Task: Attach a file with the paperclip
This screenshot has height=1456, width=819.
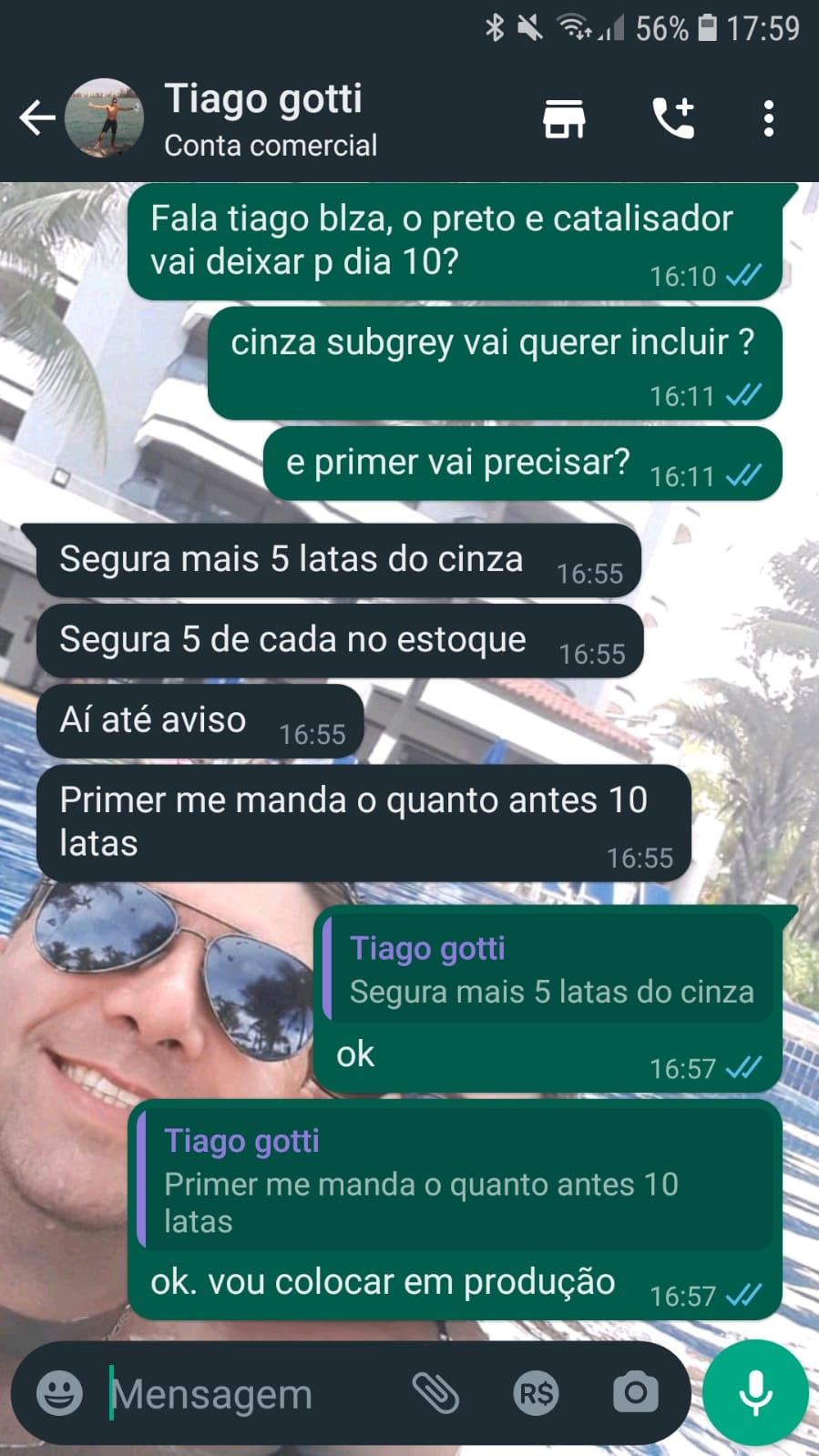Action: (435, 1392)
